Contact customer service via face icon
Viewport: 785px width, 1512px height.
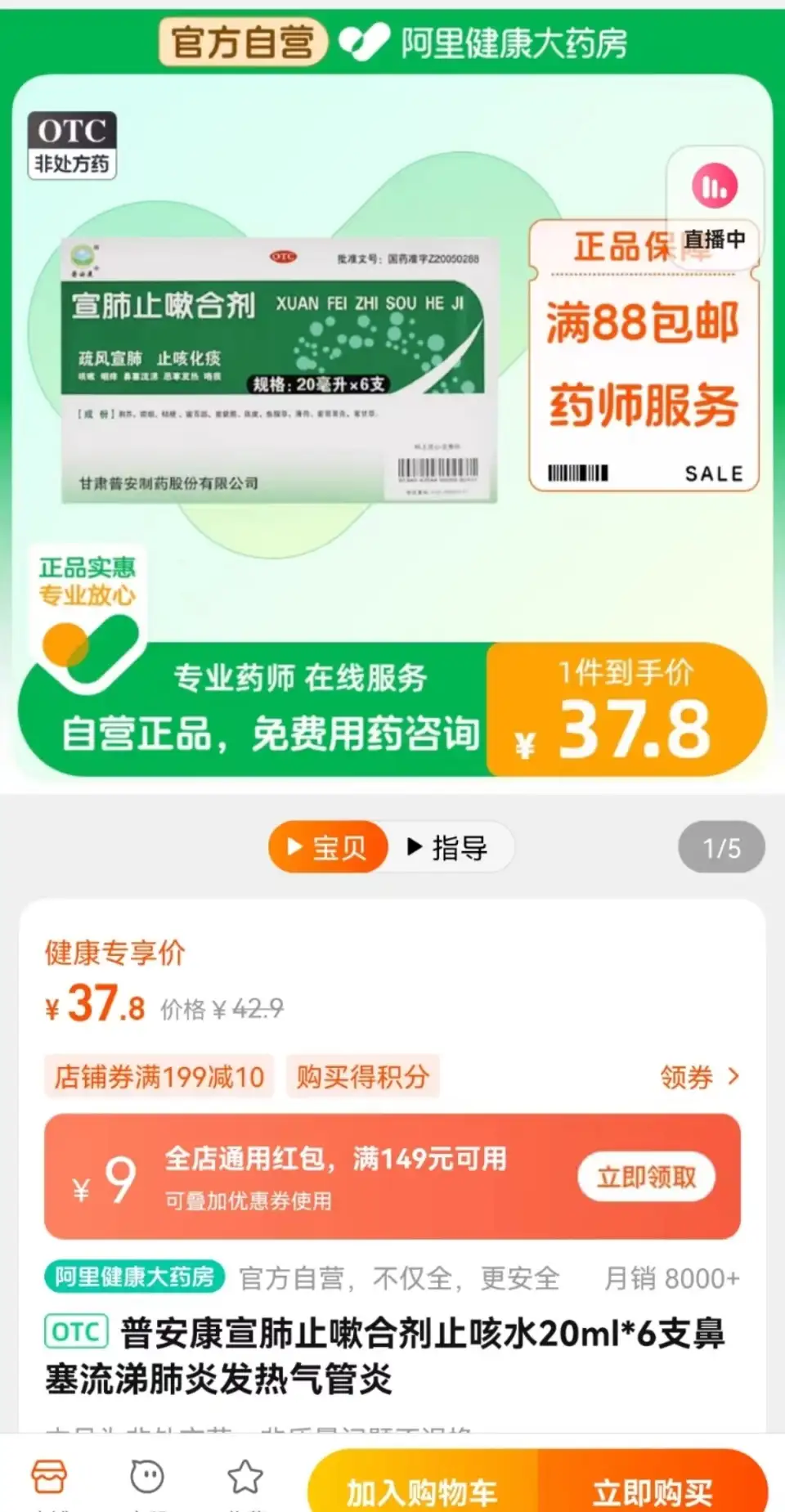tap(147, 1478)
